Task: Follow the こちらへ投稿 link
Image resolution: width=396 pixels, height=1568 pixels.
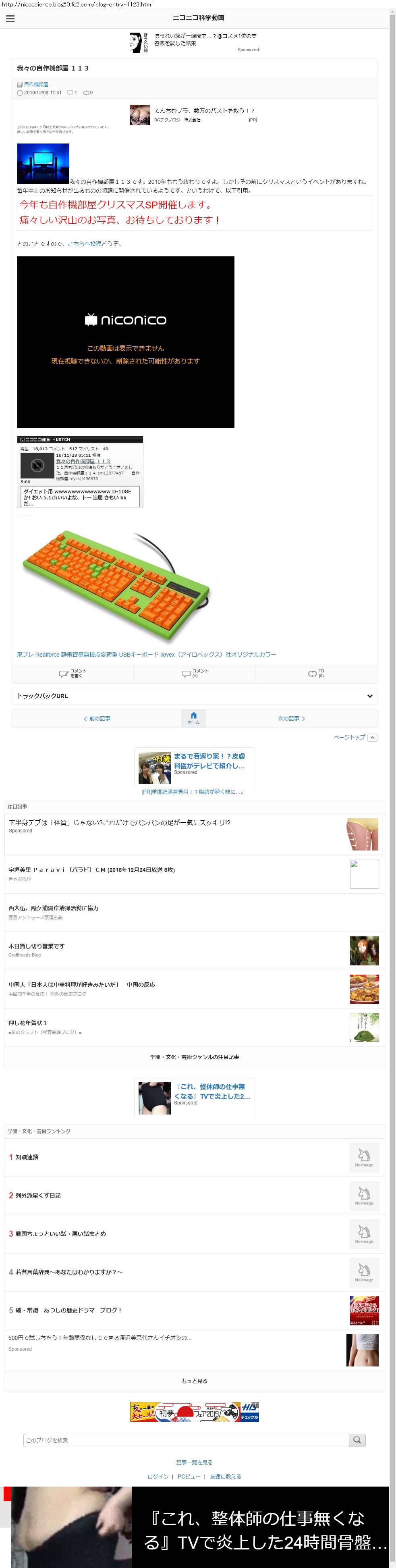Action: pos(85,243)
